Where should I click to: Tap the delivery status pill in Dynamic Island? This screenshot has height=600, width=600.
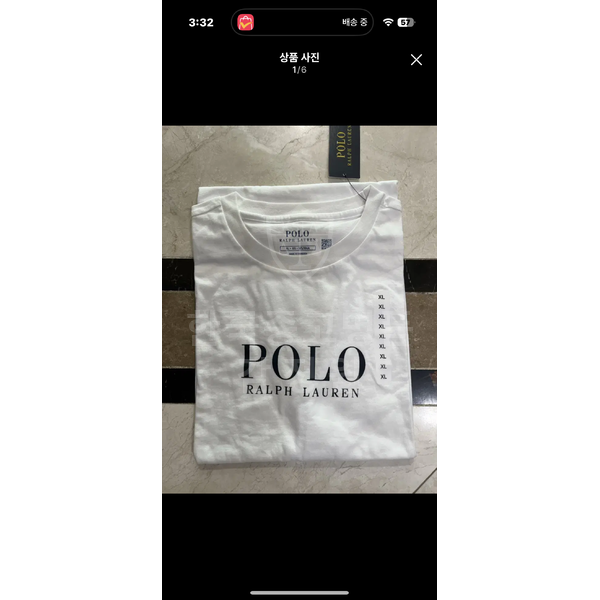(302, 22)
